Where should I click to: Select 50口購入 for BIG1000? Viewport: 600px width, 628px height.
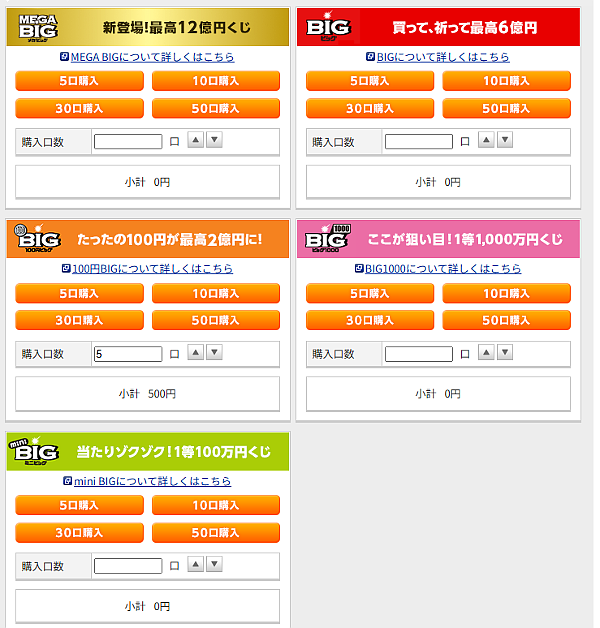pyautogui.click(x=506, y=320)
